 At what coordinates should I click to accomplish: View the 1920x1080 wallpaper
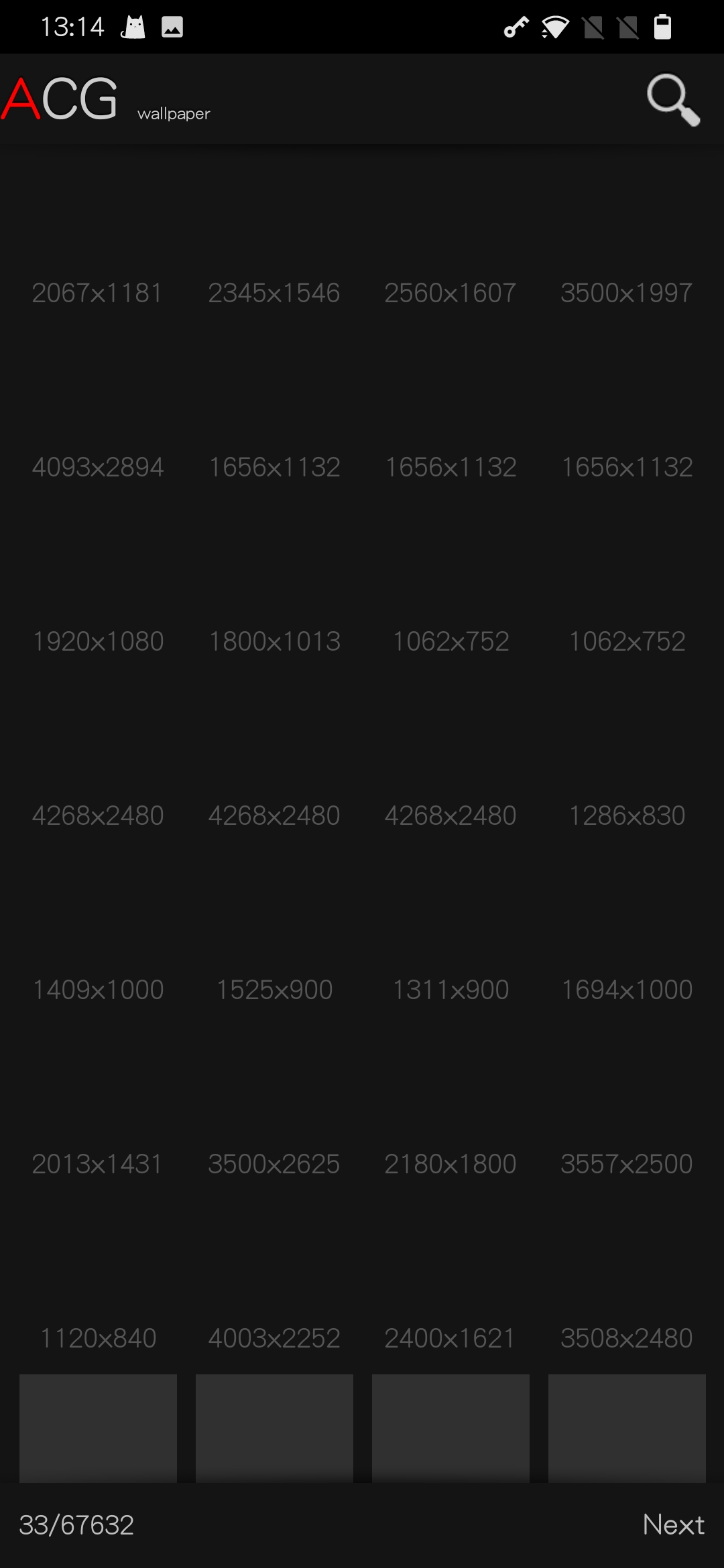98,641
